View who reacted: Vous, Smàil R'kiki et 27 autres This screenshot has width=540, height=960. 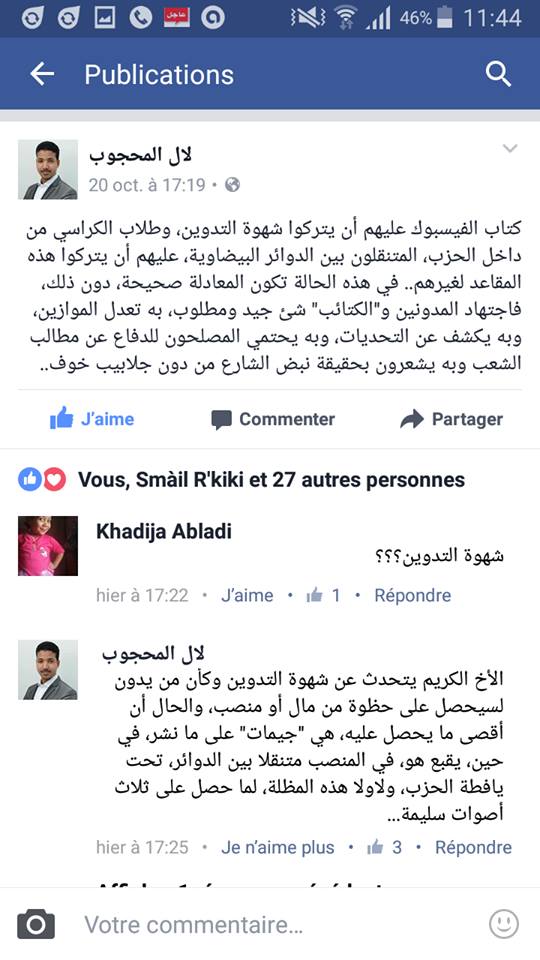tap(271, 480)
